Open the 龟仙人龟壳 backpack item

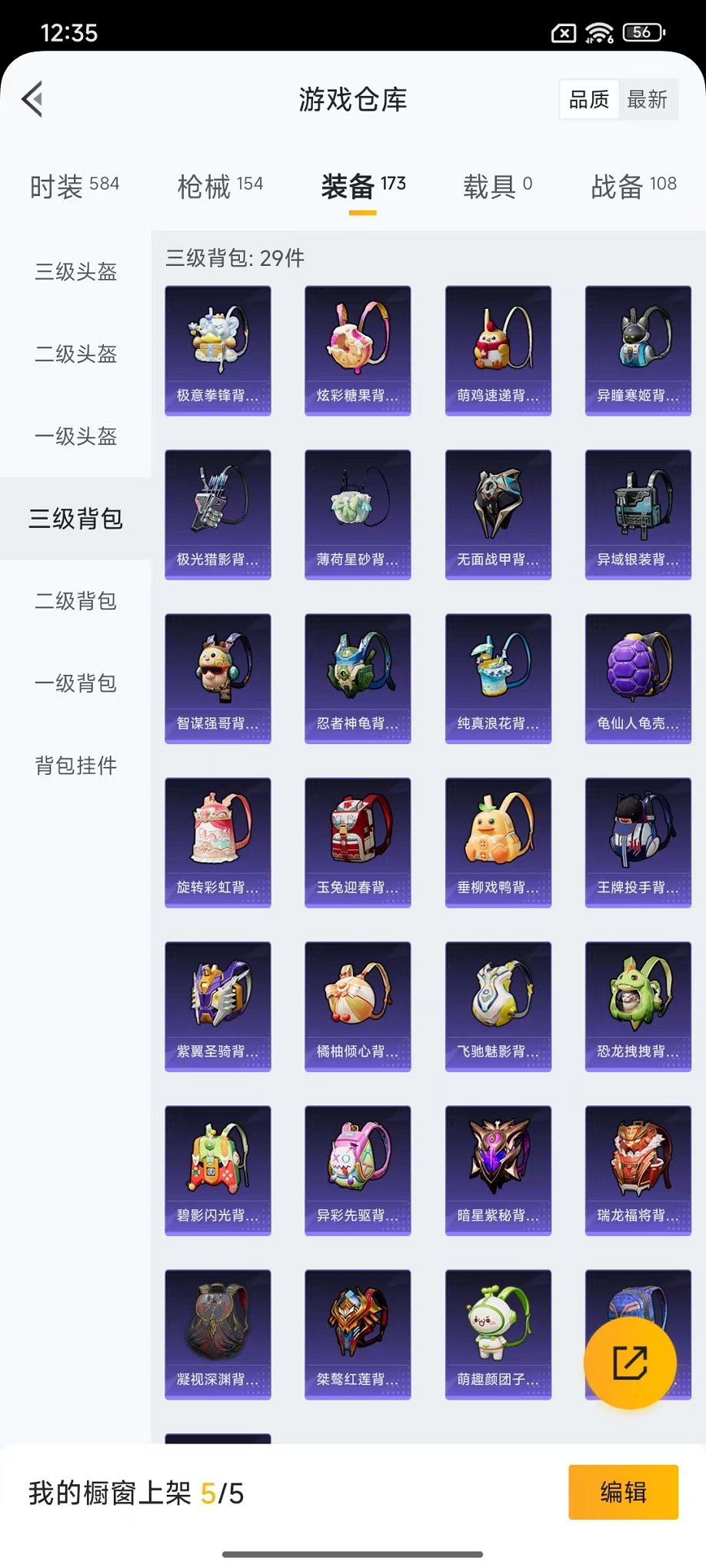pyautogui.click(x=638, y=678)
